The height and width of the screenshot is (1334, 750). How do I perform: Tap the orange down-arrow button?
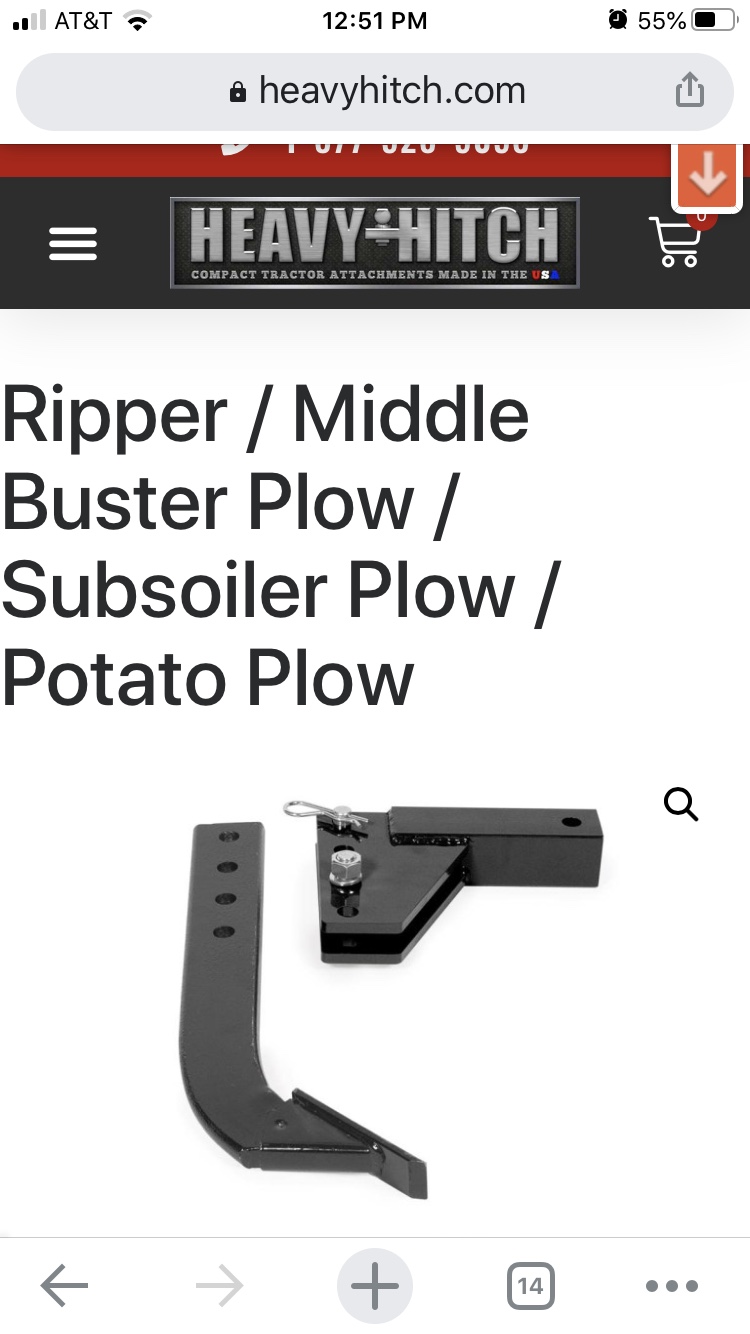(x=708, y=176)
